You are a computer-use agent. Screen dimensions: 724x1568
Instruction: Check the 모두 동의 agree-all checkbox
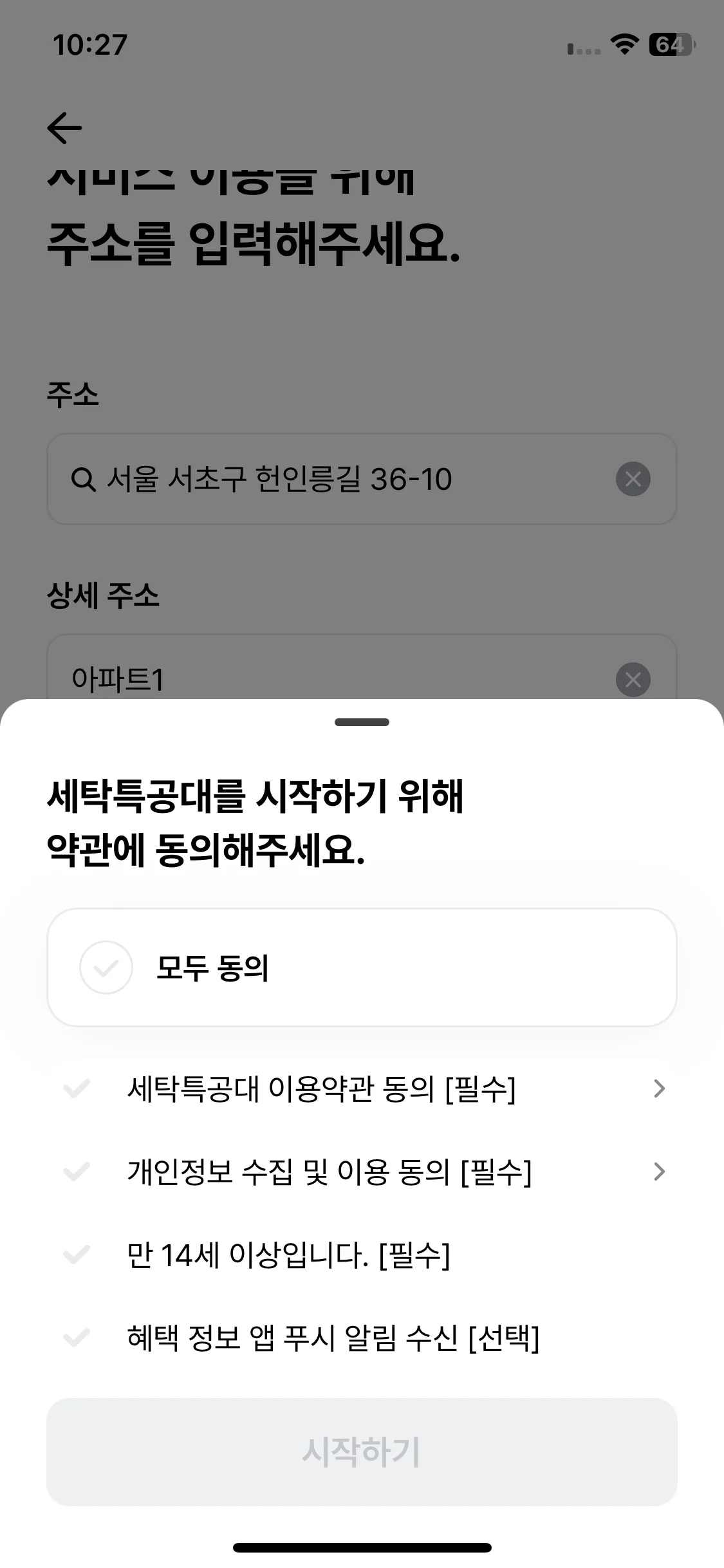point(106,967)
